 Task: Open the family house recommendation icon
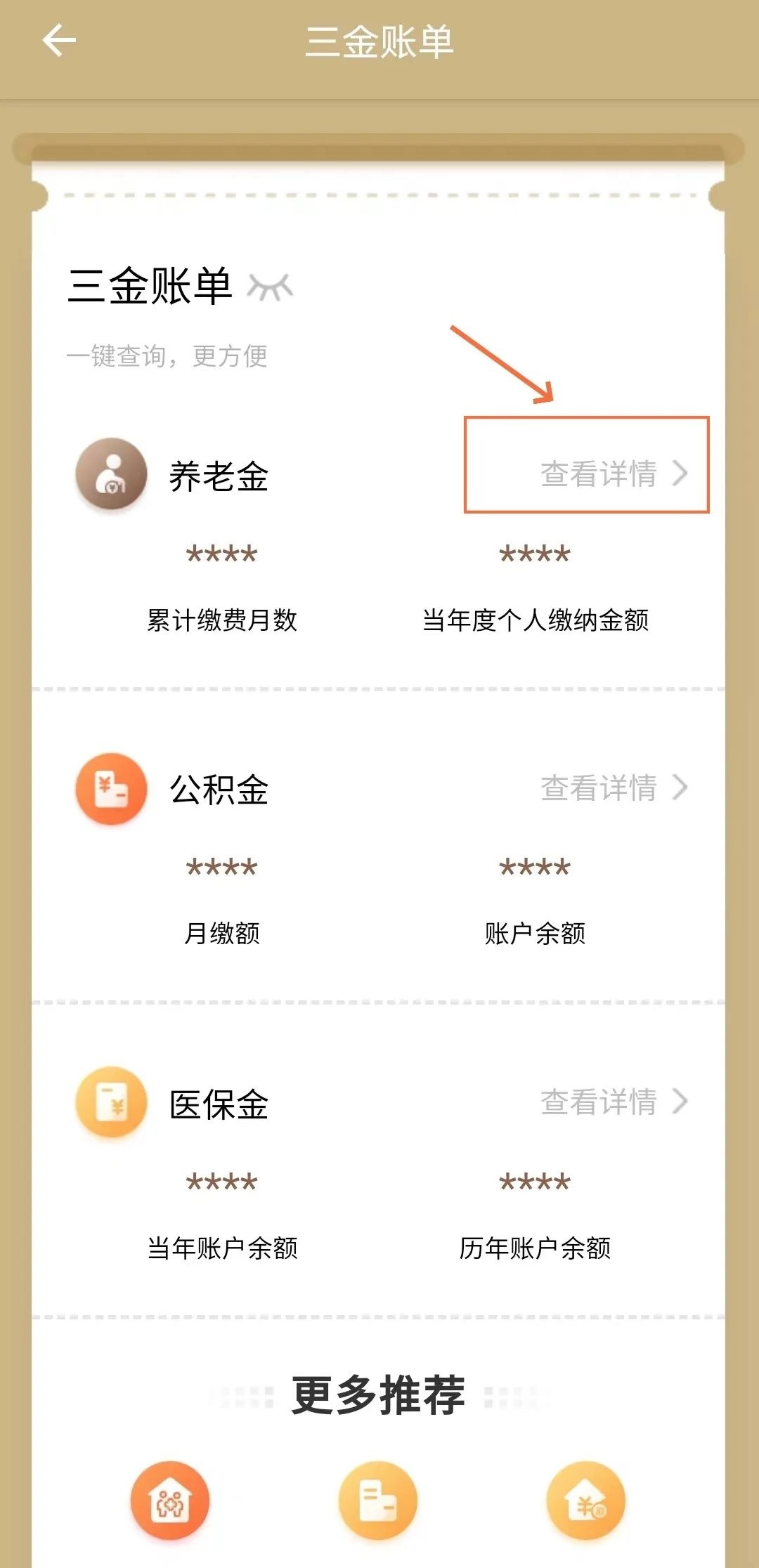coord(170,1501)
